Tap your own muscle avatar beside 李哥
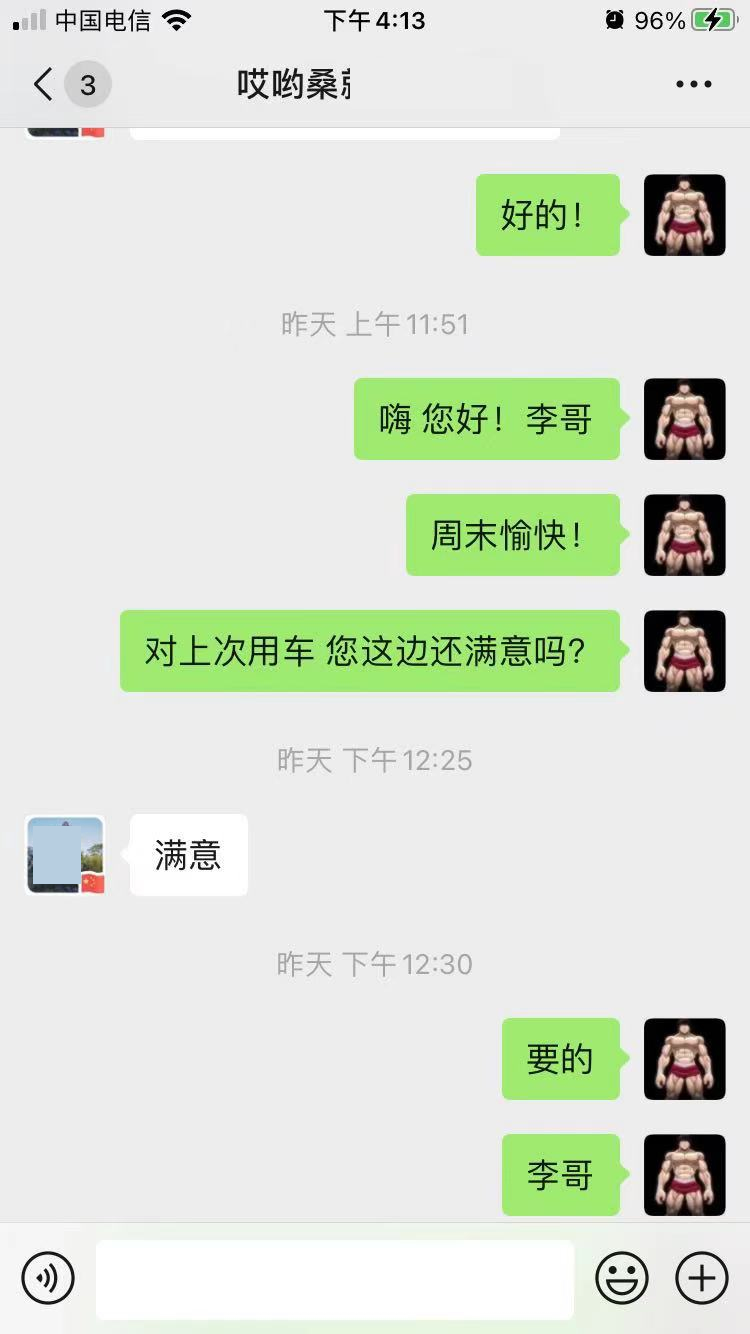 tap(685, 1175)
